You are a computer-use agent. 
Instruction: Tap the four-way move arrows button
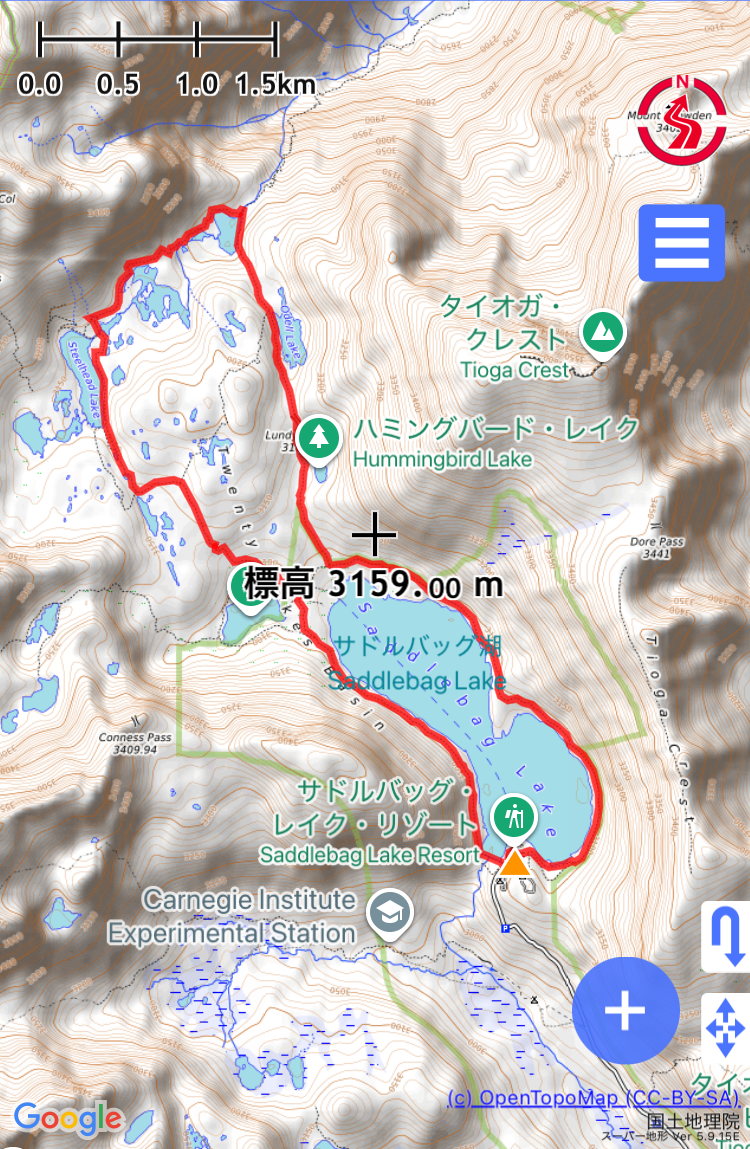(727, 1027)
